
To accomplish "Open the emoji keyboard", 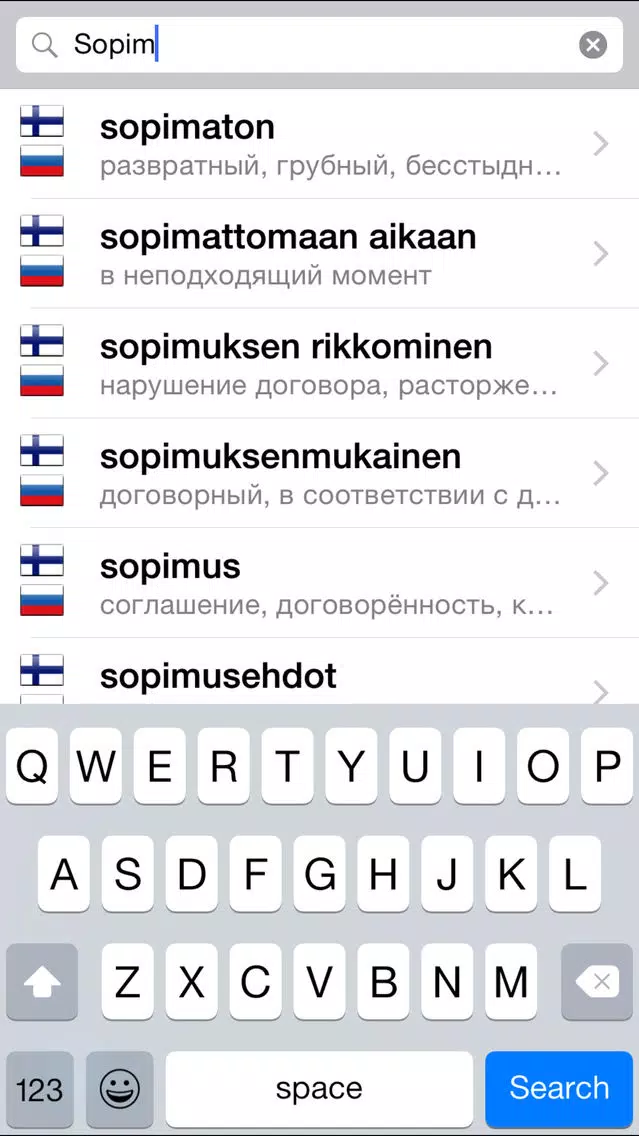I will tap(120, 1088).
